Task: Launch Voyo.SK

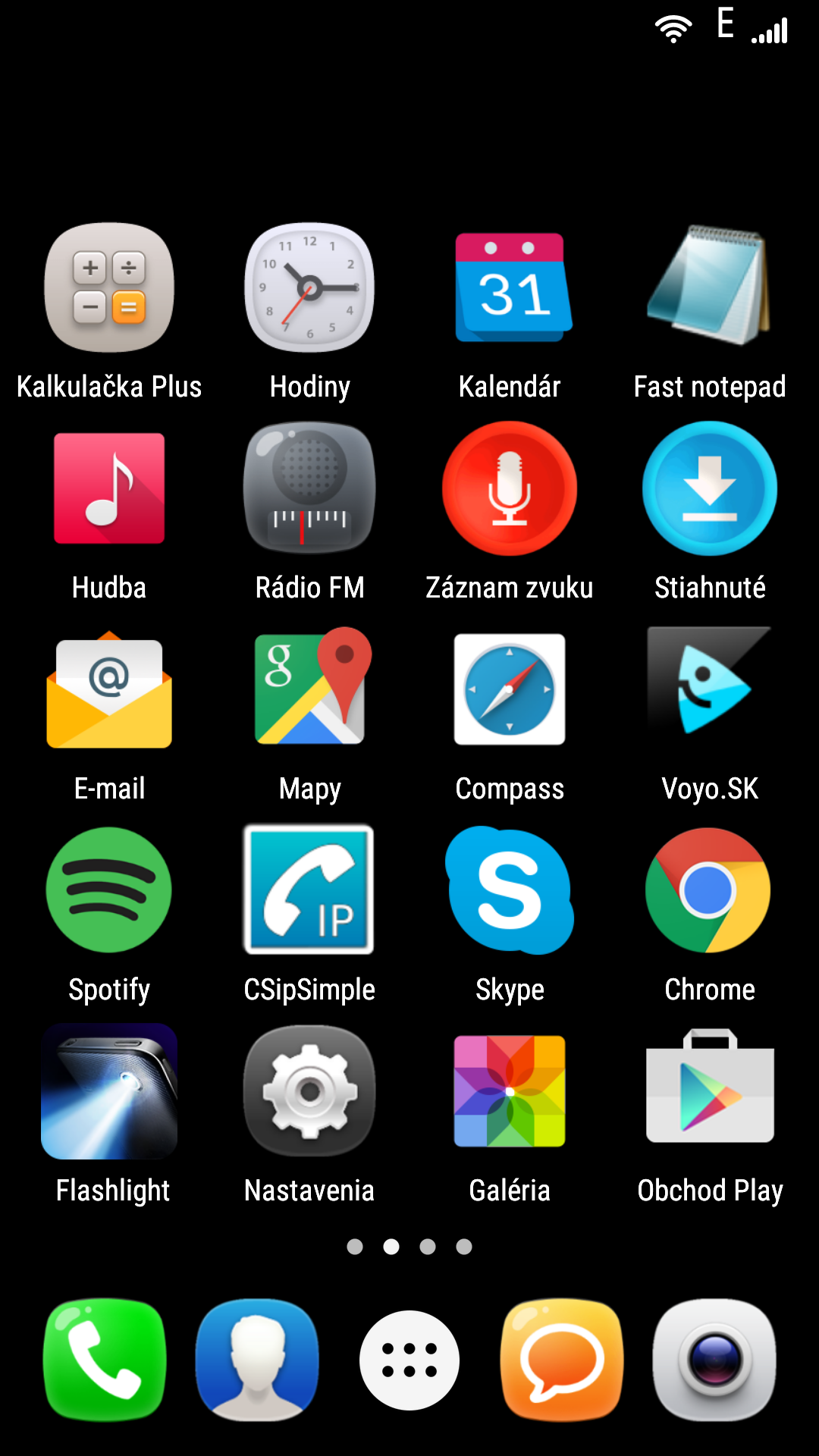Action: 710,690
